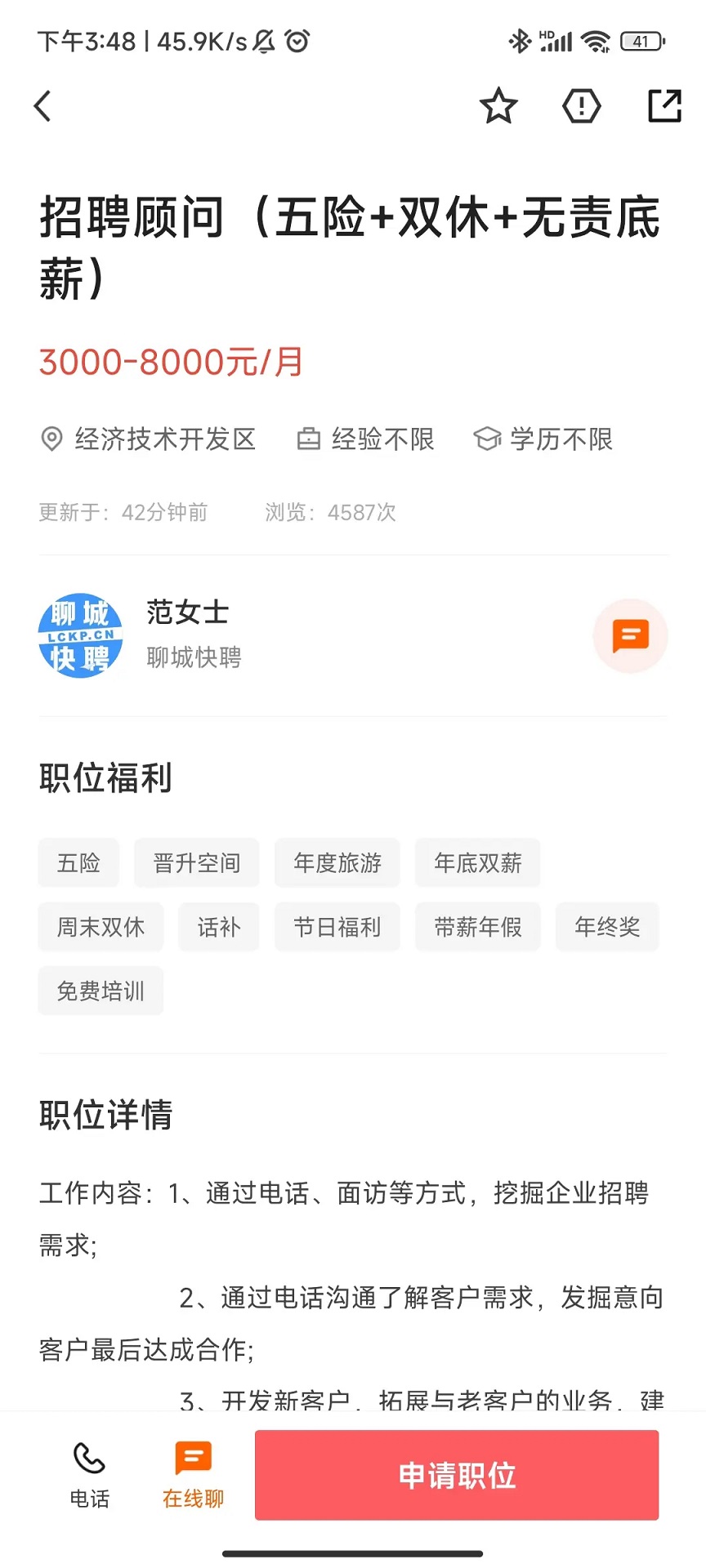
Task: Select the 电话 phone icon at bottom
Action: pyautogui.click(x=88, y=1460)
